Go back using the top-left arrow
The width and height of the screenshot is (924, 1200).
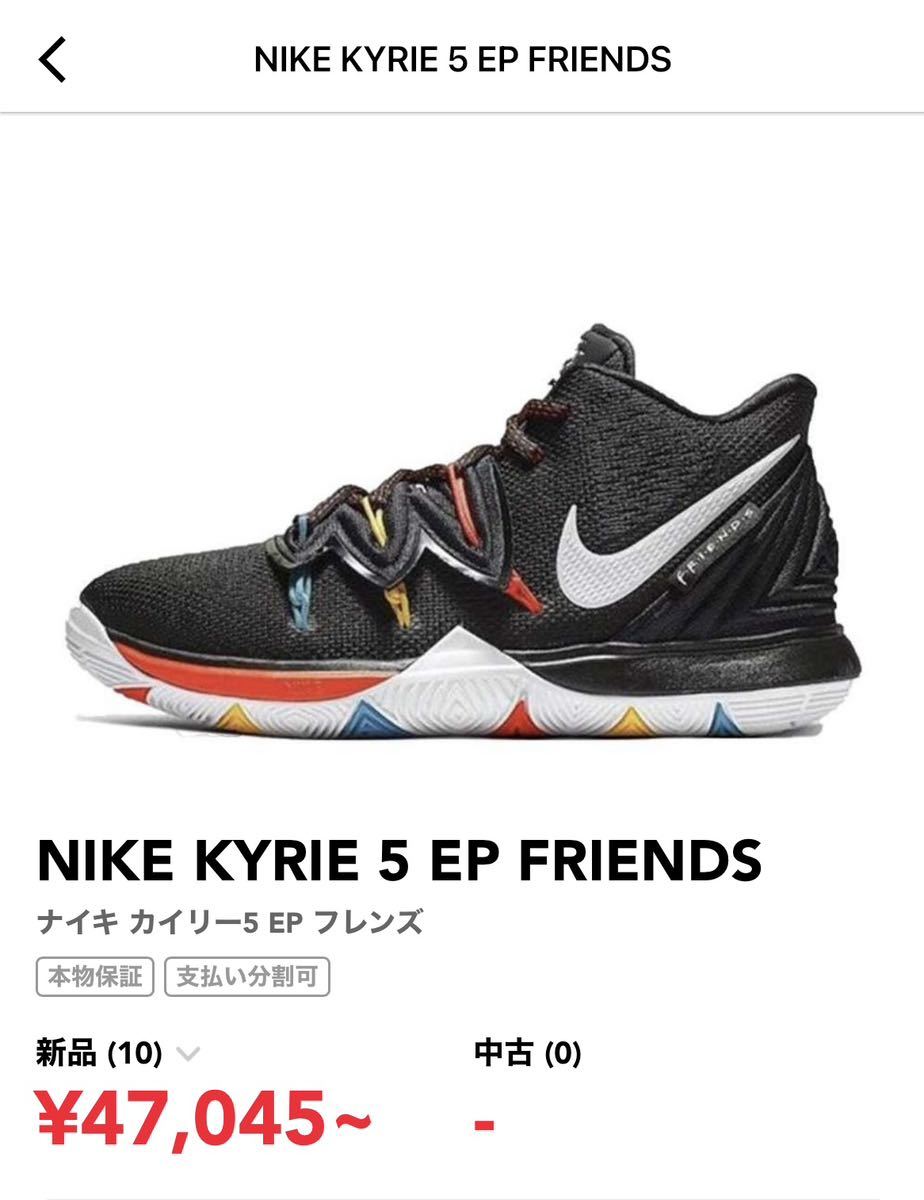(x=52, y=59)
